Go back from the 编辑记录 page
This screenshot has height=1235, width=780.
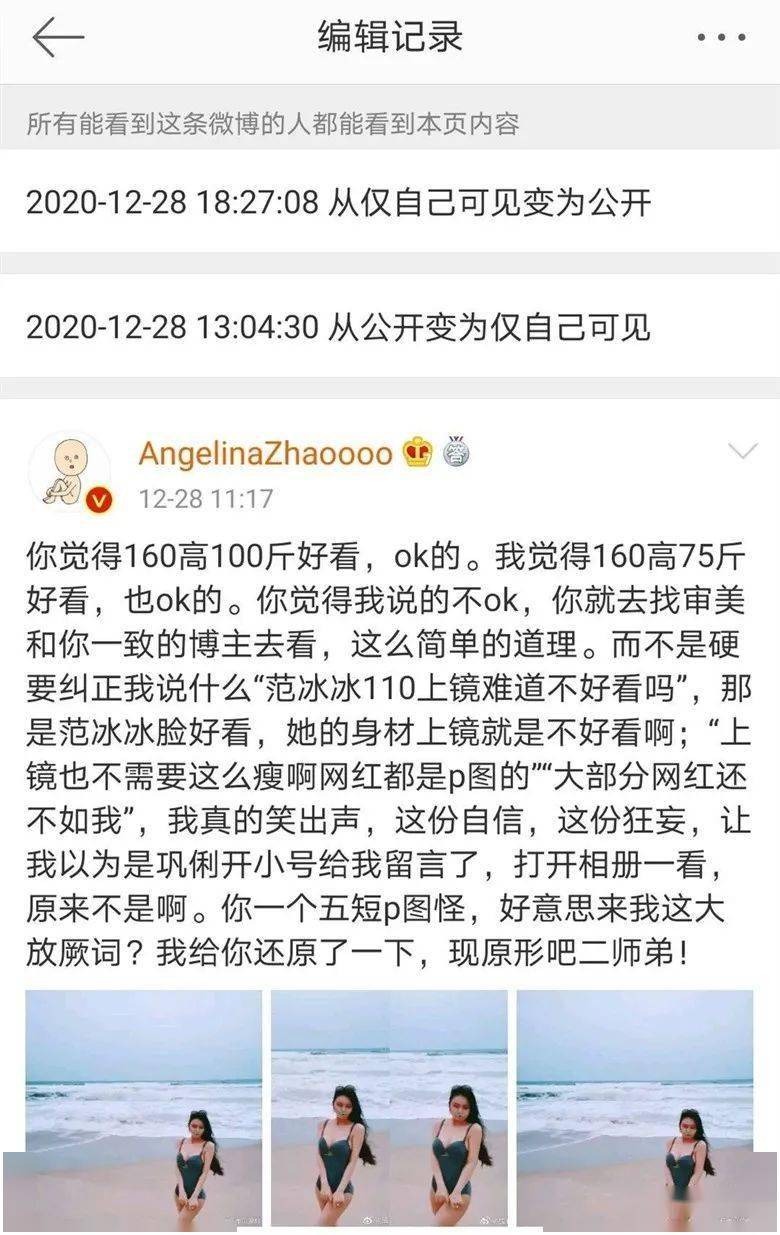[x=57, y=38]
